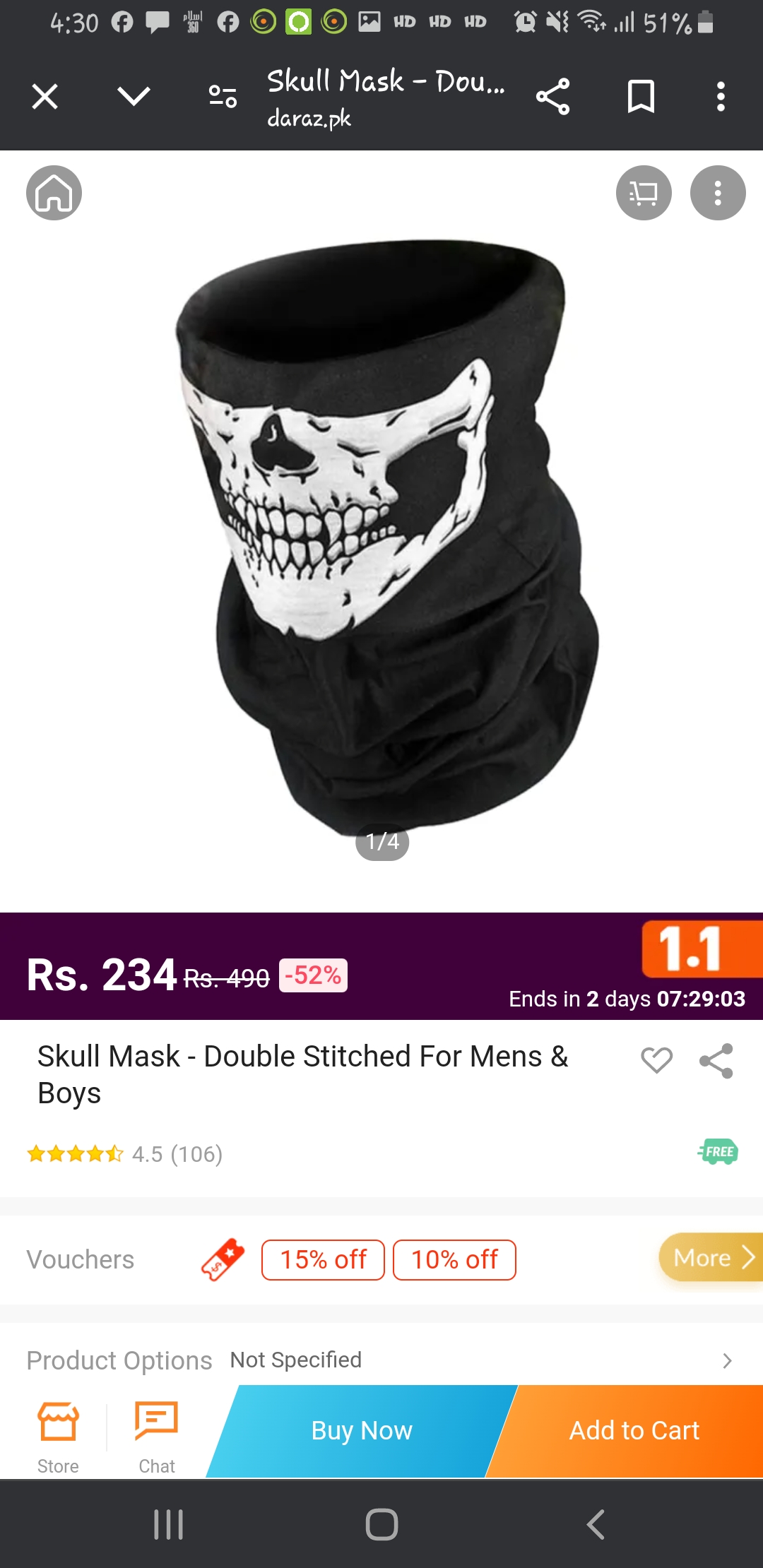This screenshot has height=1568, width=763.
Task: Open site settings icon beside the title
Action: coord(223,96)
